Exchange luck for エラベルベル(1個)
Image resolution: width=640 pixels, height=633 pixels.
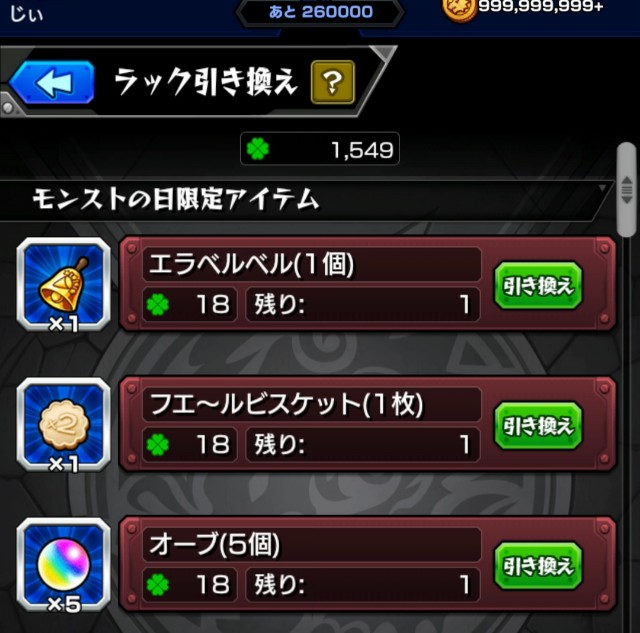click(538, 284)
